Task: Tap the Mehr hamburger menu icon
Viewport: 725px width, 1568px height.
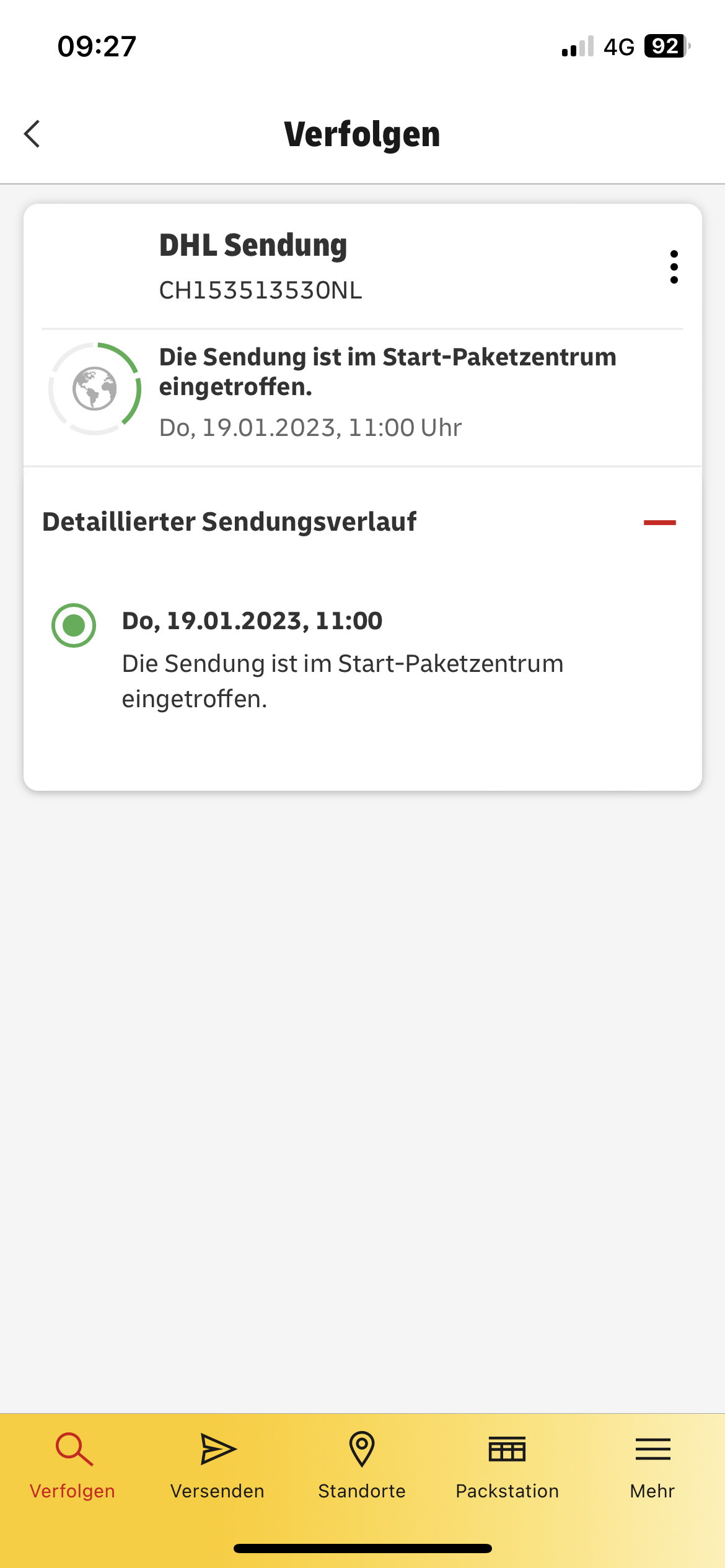Action: click(652, 1449)
